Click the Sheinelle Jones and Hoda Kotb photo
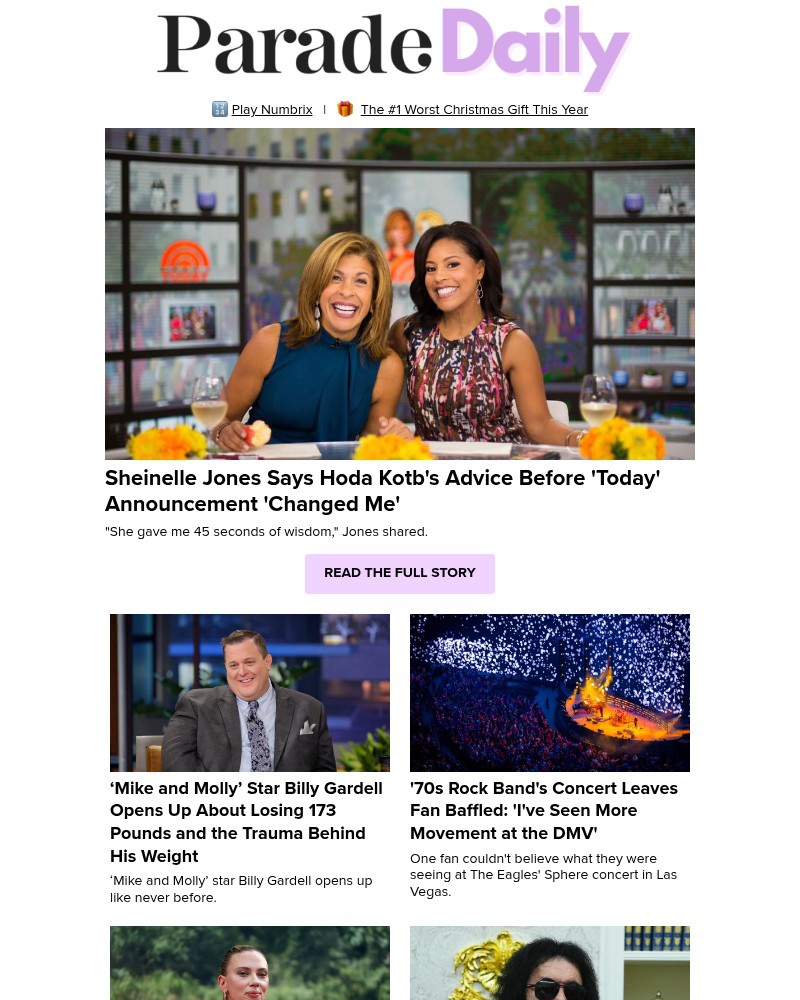The image size is (800, 1000). (400, 294)
